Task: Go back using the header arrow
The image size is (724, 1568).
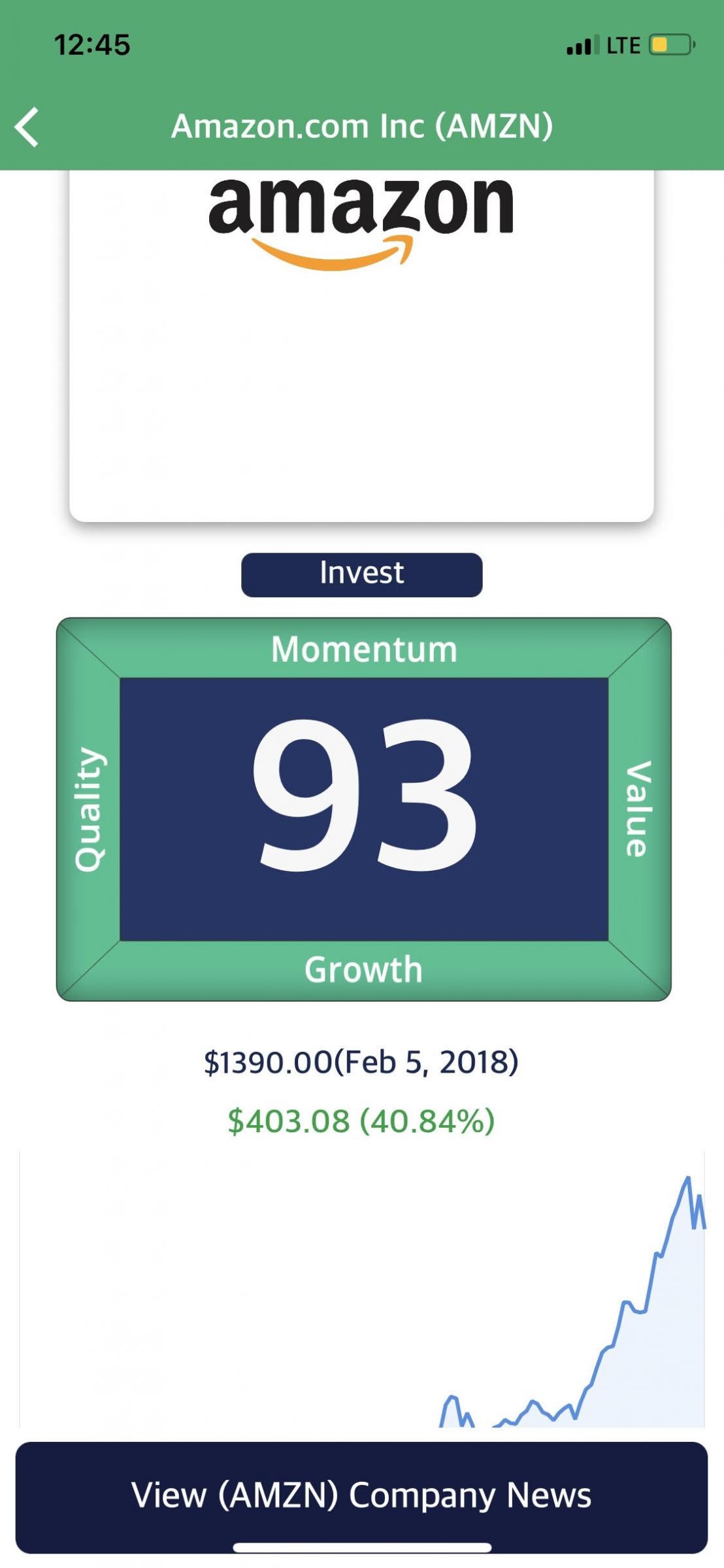Action: (27, 127)
